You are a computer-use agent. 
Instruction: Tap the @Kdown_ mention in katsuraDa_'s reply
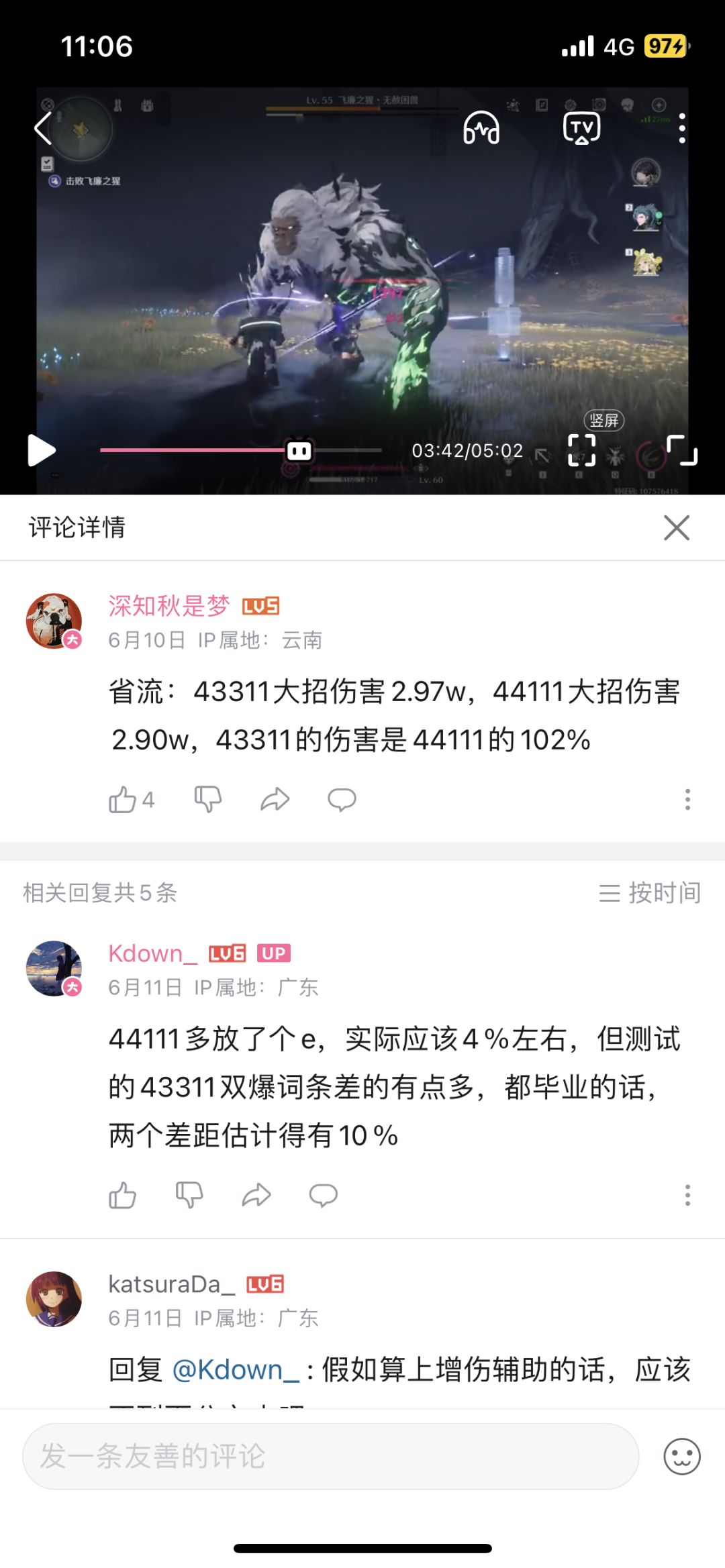[x=236, y=1369]
